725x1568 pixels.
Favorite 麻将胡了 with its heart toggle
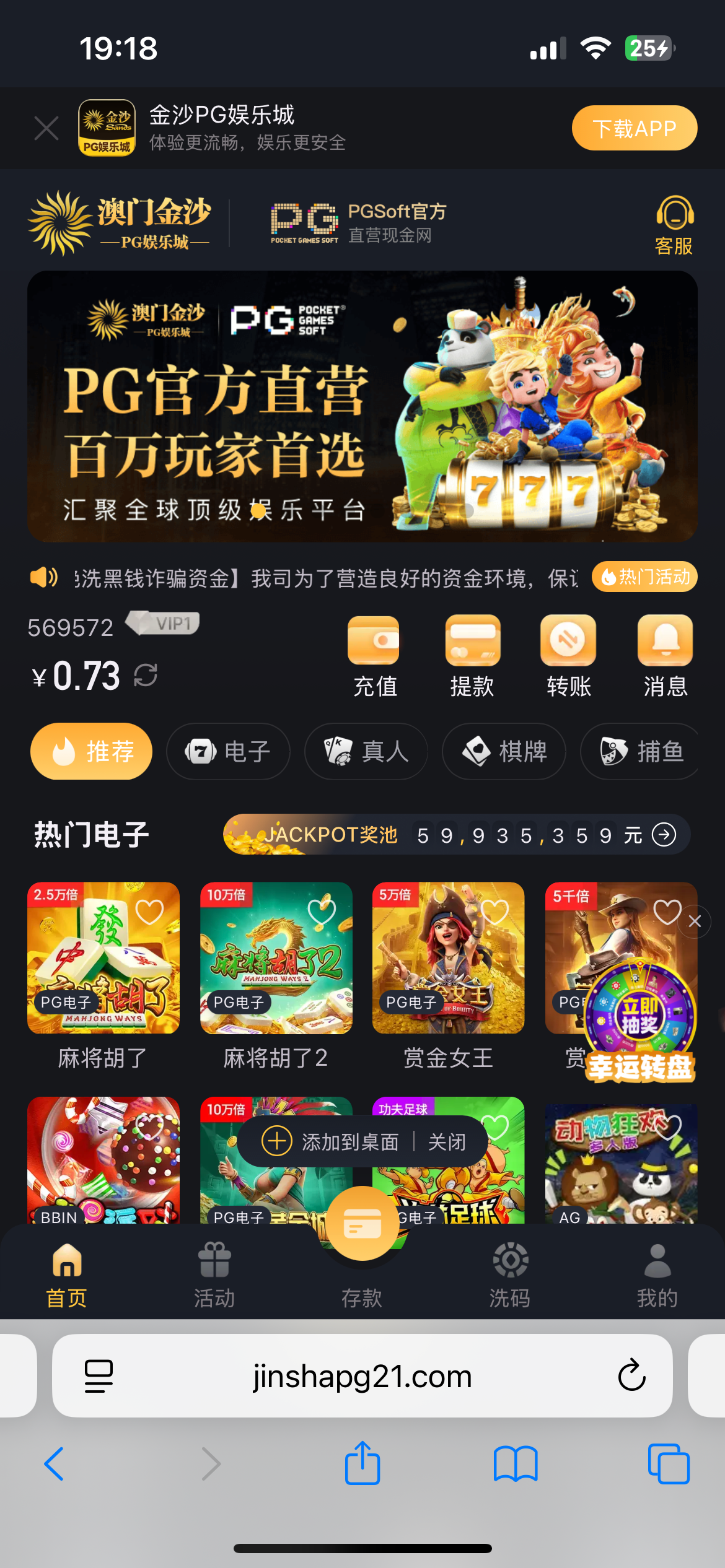coord(149,912)
